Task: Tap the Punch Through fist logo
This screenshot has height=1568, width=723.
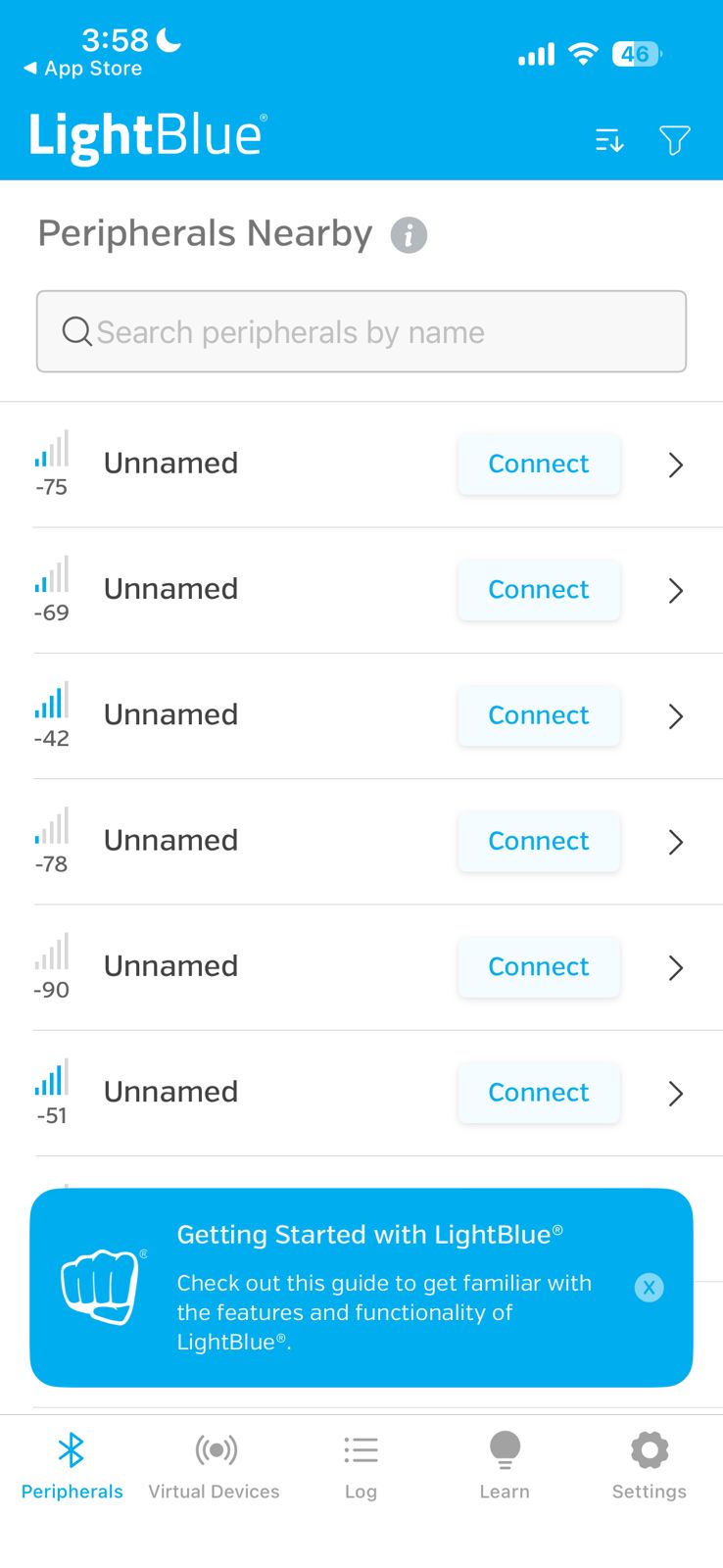Action: coord(101,1287)
